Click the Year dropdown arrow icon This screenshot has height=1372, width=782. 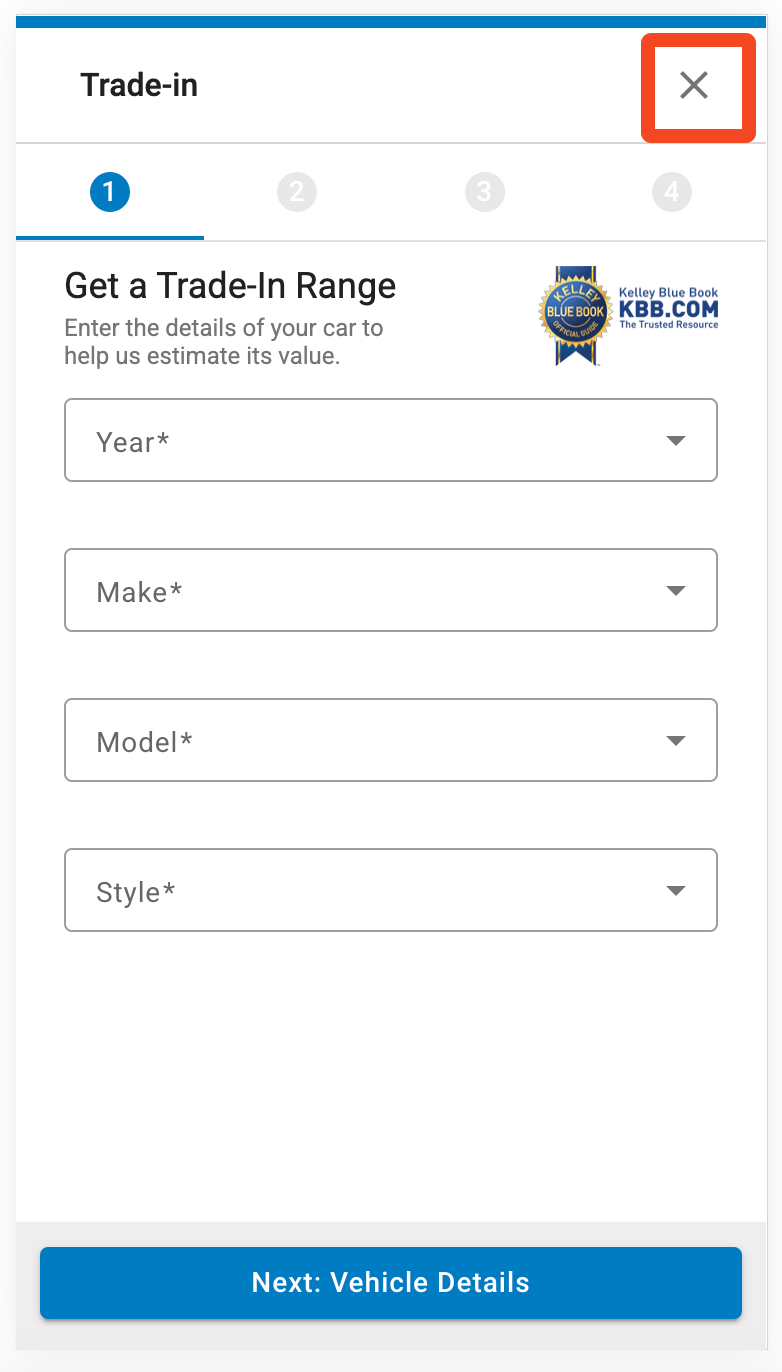676,440
